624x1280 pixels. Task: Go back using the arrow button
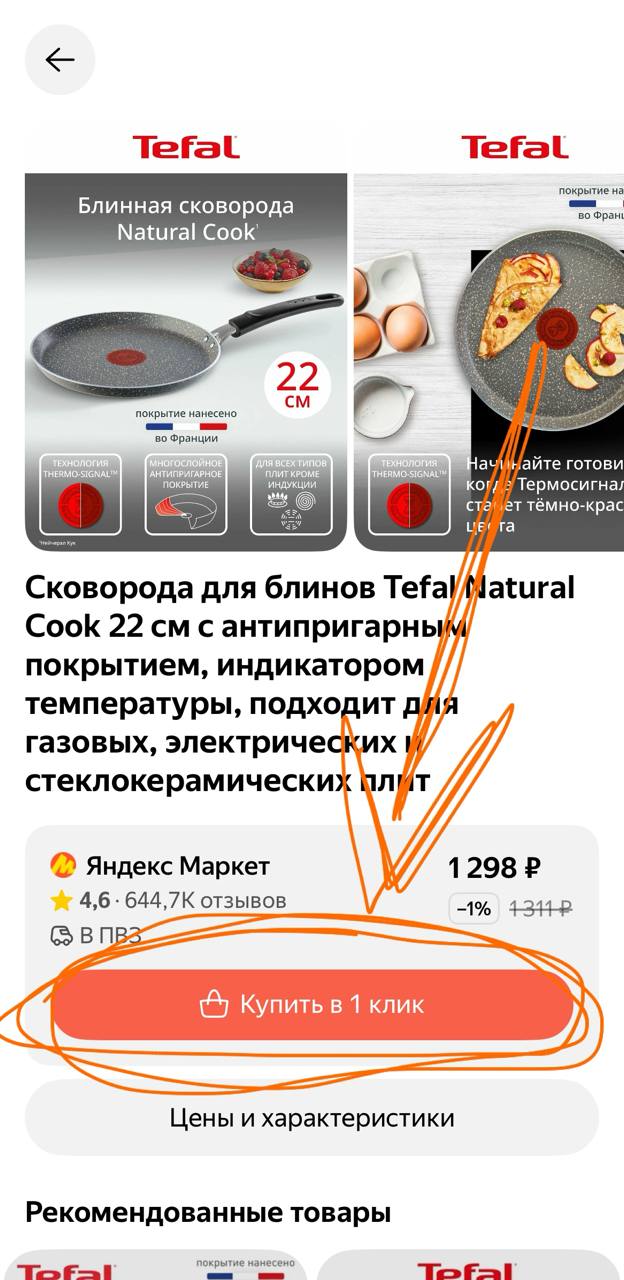[60, 60]
